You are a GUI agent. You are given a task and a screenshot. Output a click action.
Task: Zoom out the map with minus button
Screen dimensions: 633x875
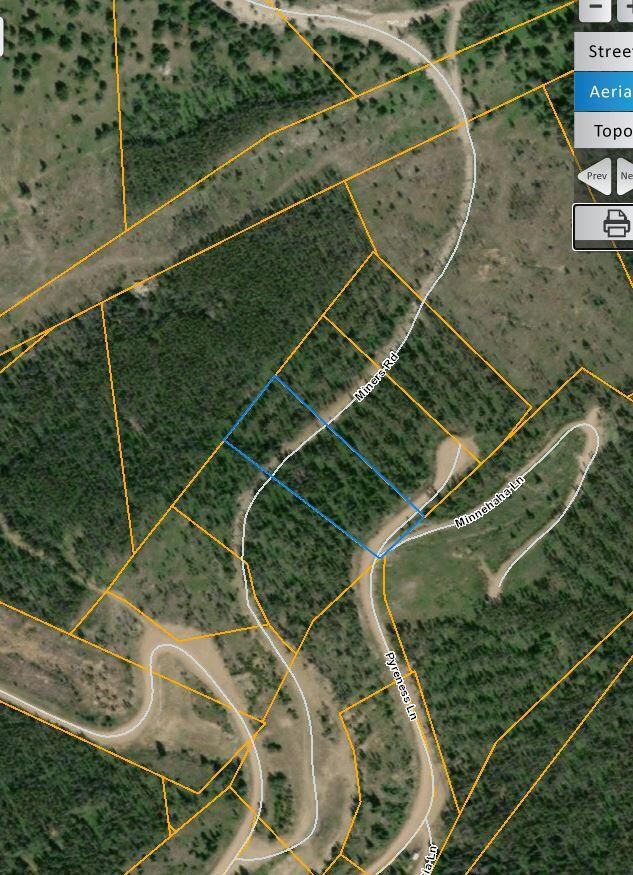pyautogui.click(x=596, y=8)
